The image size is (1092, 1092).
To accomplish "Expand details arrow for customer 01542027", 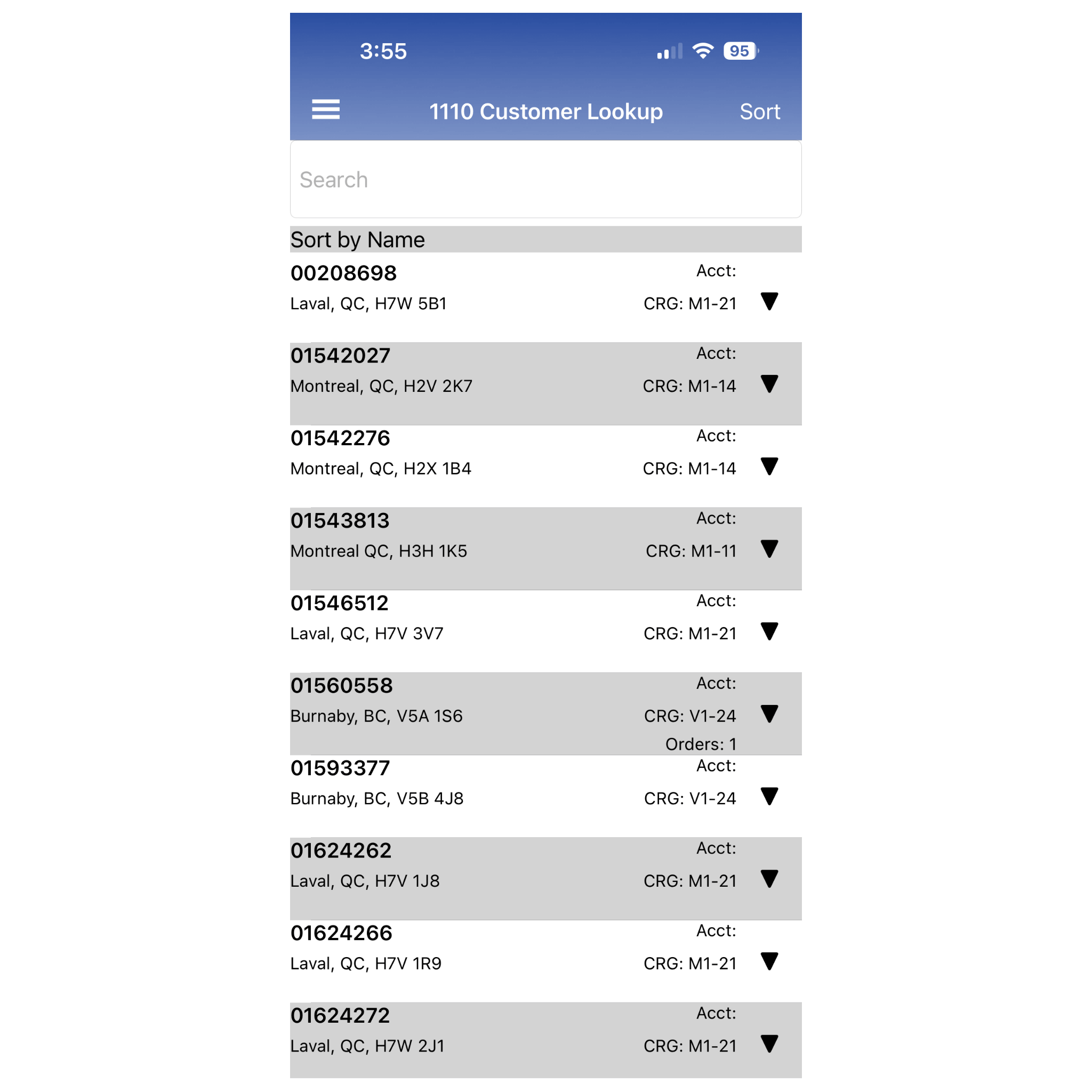I will [x=769, y=384].
